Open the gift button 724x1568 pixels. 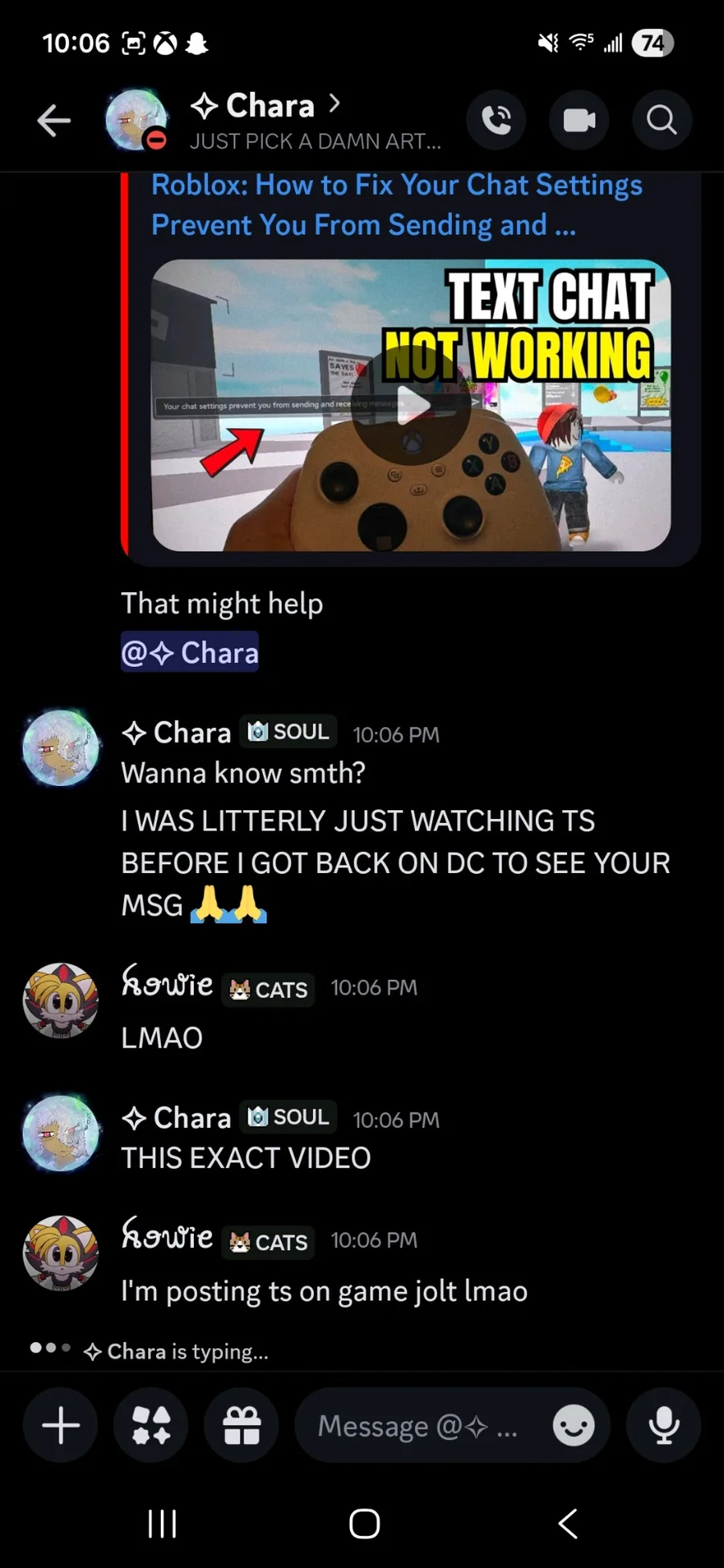[241, 1426]
